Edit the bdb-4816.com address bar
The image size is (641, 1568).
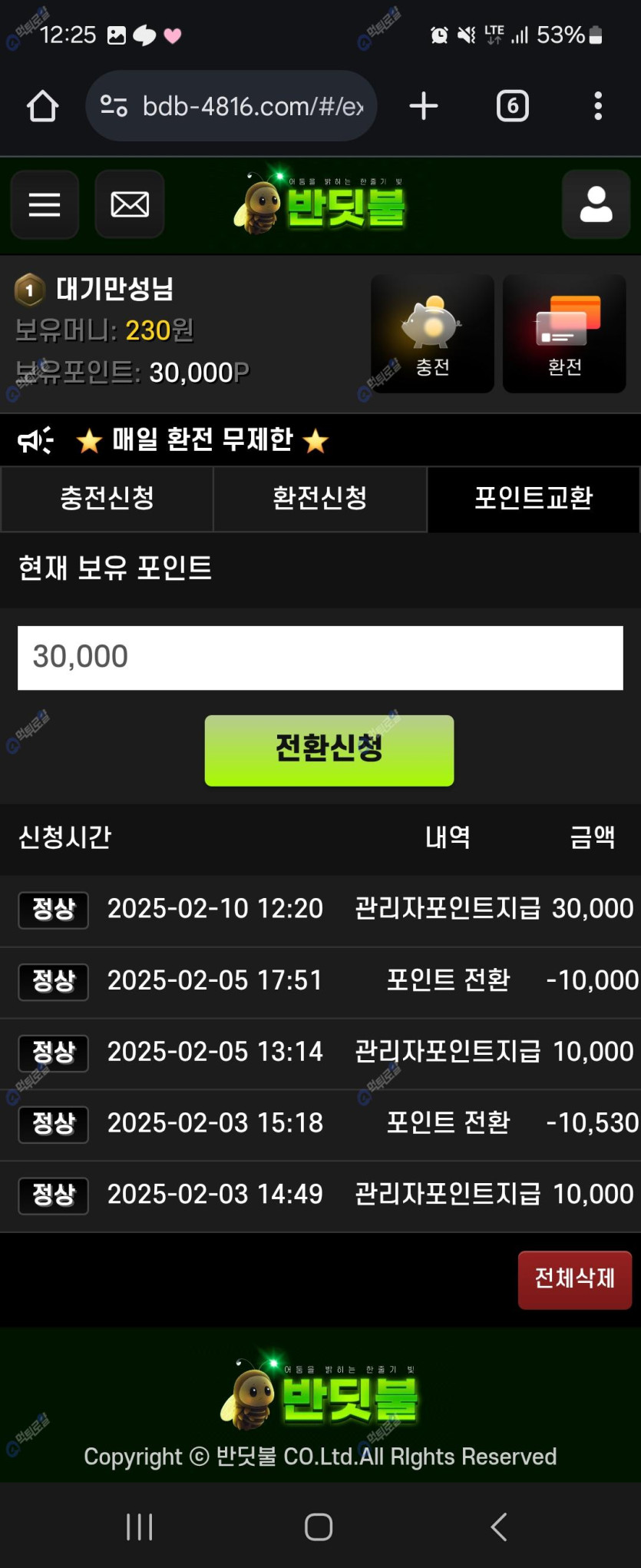(x=238, y=106)
